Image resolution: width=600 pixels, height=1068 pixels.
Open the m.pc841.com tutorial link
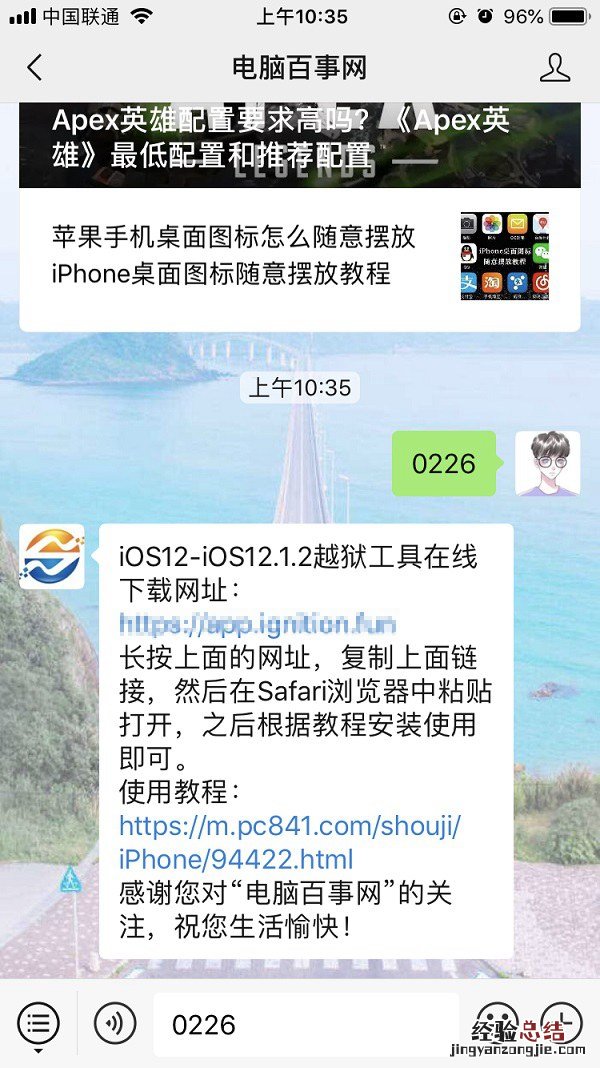tap(290, 841)
